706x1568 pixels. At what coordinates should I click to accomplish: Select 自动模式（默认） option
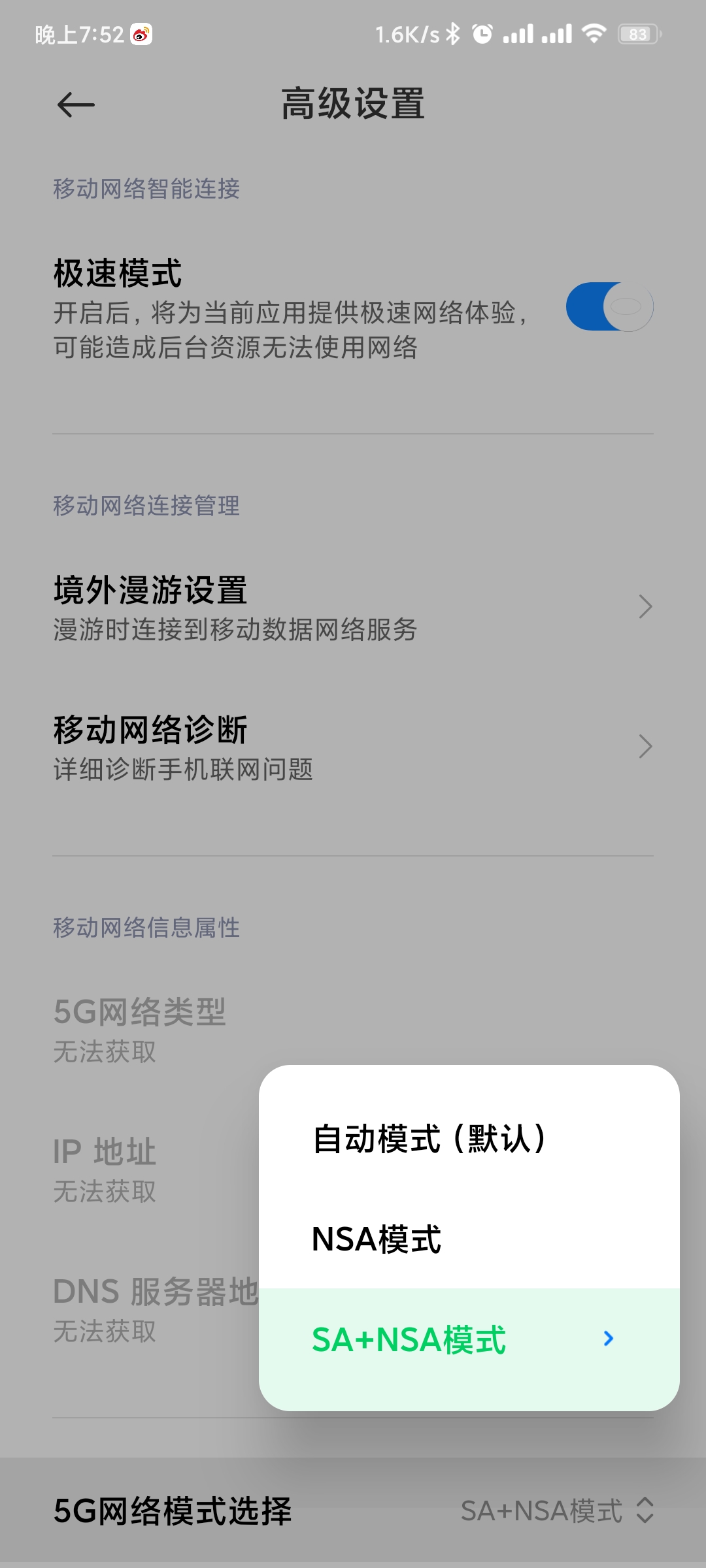pos(429,1139)
